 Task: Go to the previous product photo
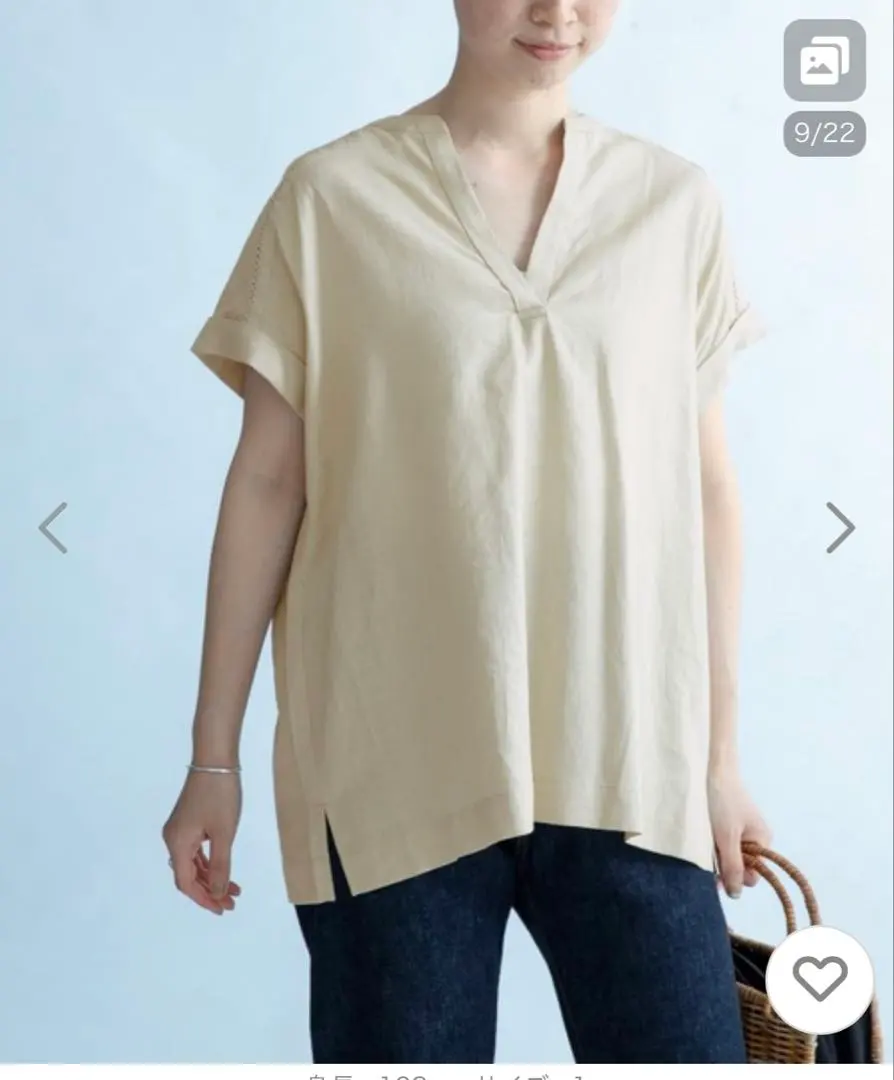click(x=53, y=528)
